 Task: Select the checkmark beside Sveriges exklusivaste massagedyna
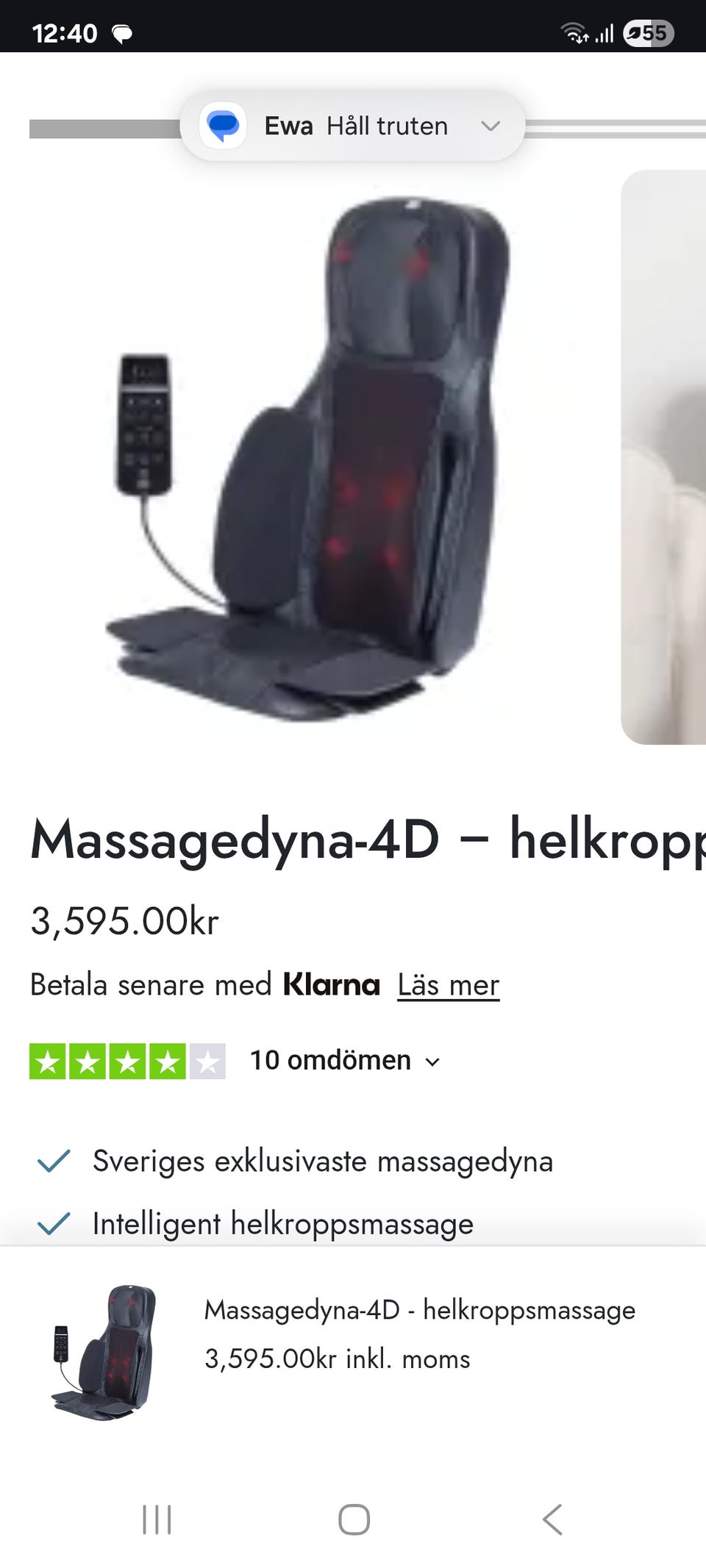(52, 1160)
